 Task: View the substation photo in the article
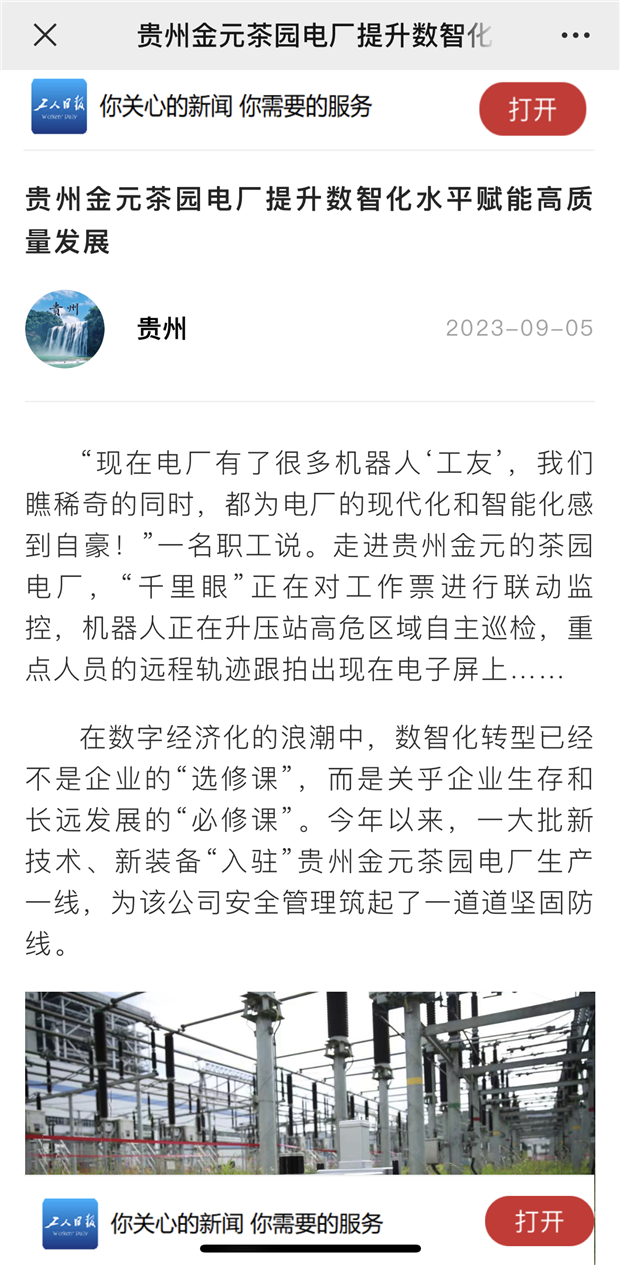click(x=310, y=1083)
